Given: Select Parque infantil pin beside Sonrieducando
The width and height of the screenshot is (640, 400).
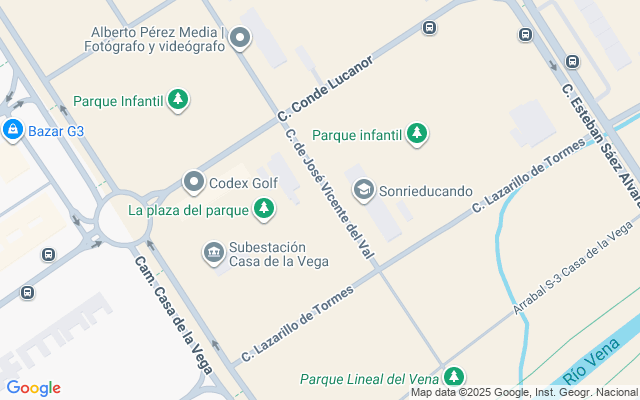Looking at the screenshot, I should pyautogui.click(x=417, y=133).
